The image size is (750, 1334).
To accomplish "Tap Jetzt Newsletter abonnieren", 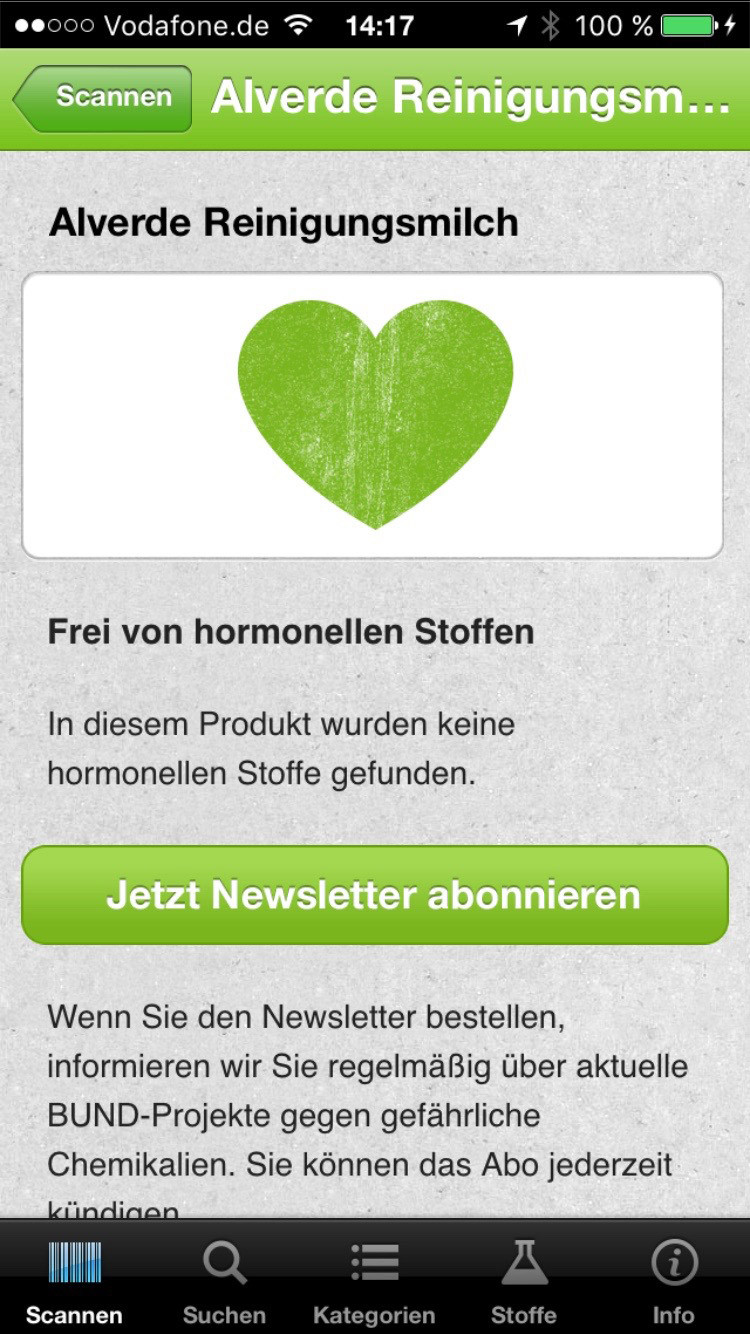I will point(374,895).
